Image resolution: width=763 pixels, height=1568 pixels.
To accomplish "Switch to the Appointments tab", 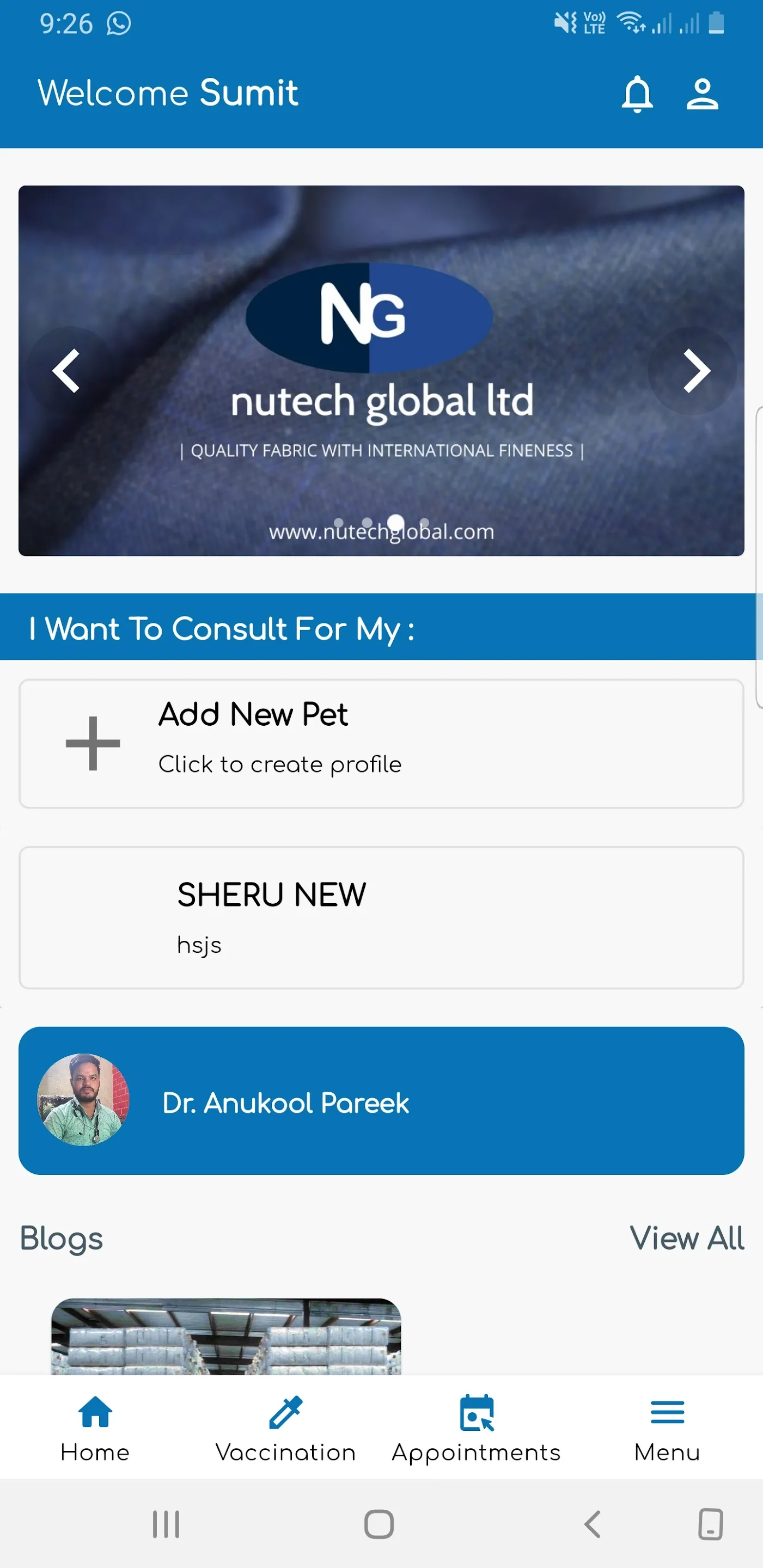I will [476, 1428].
